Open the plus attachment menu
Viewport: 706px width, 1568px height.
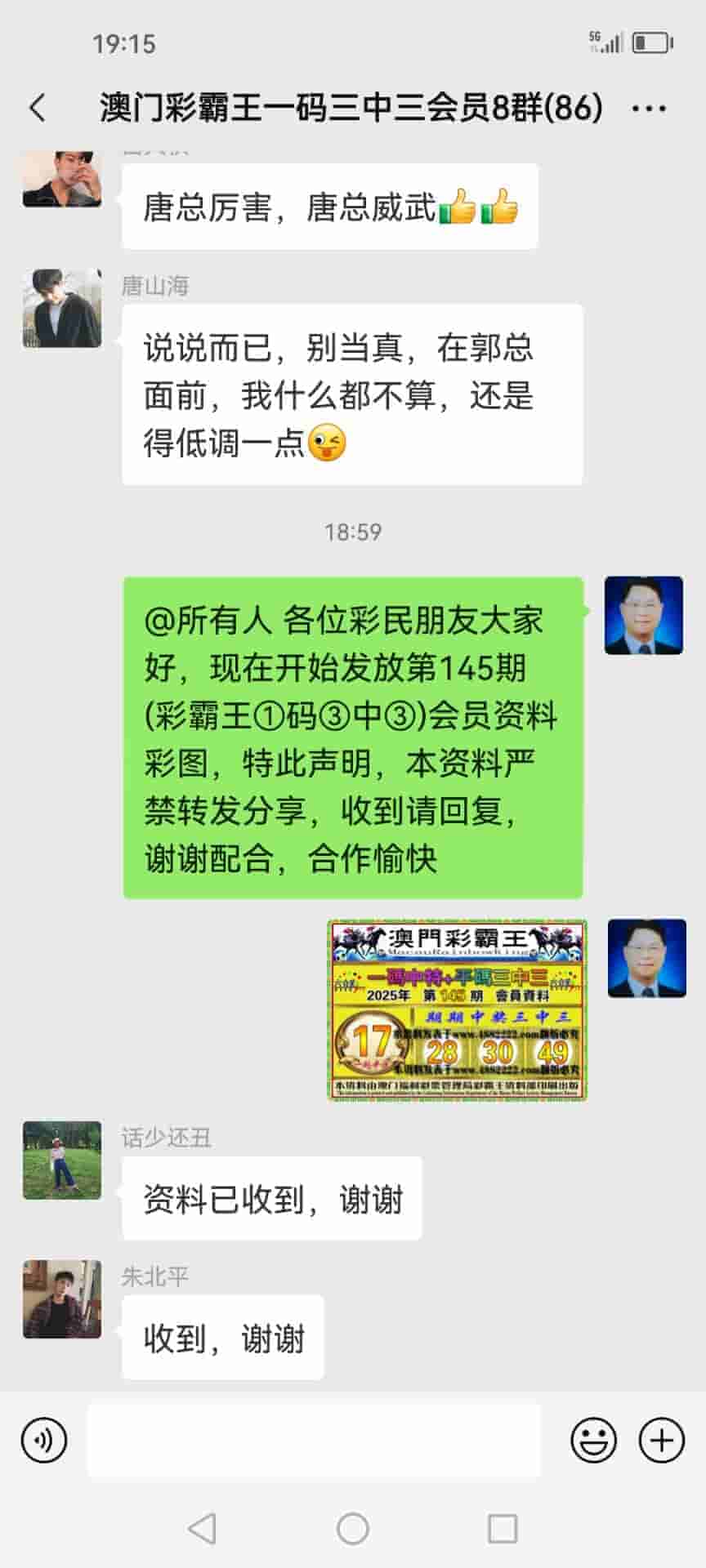tap(661, 1441)
